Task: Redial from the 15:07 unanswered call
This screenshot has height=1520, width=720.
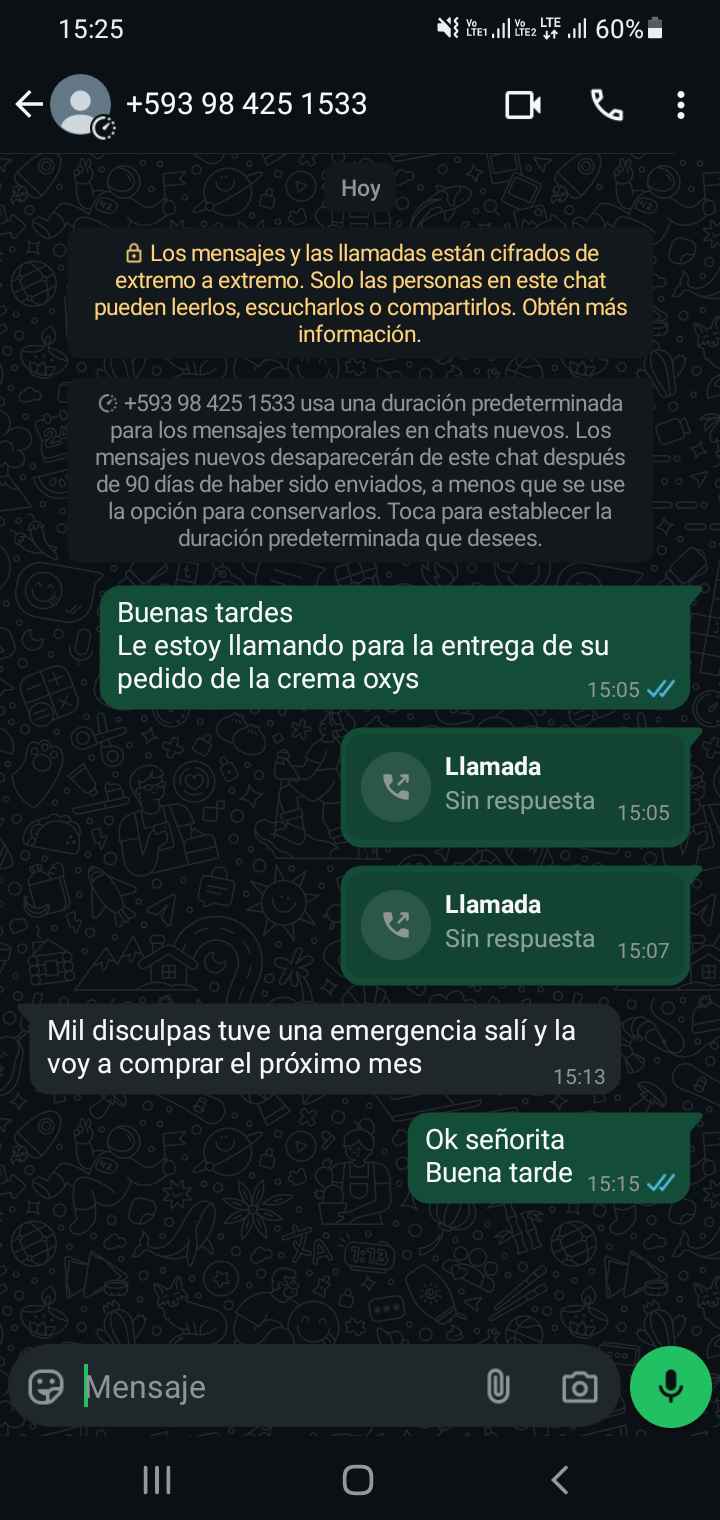Action: pos(396,925)
